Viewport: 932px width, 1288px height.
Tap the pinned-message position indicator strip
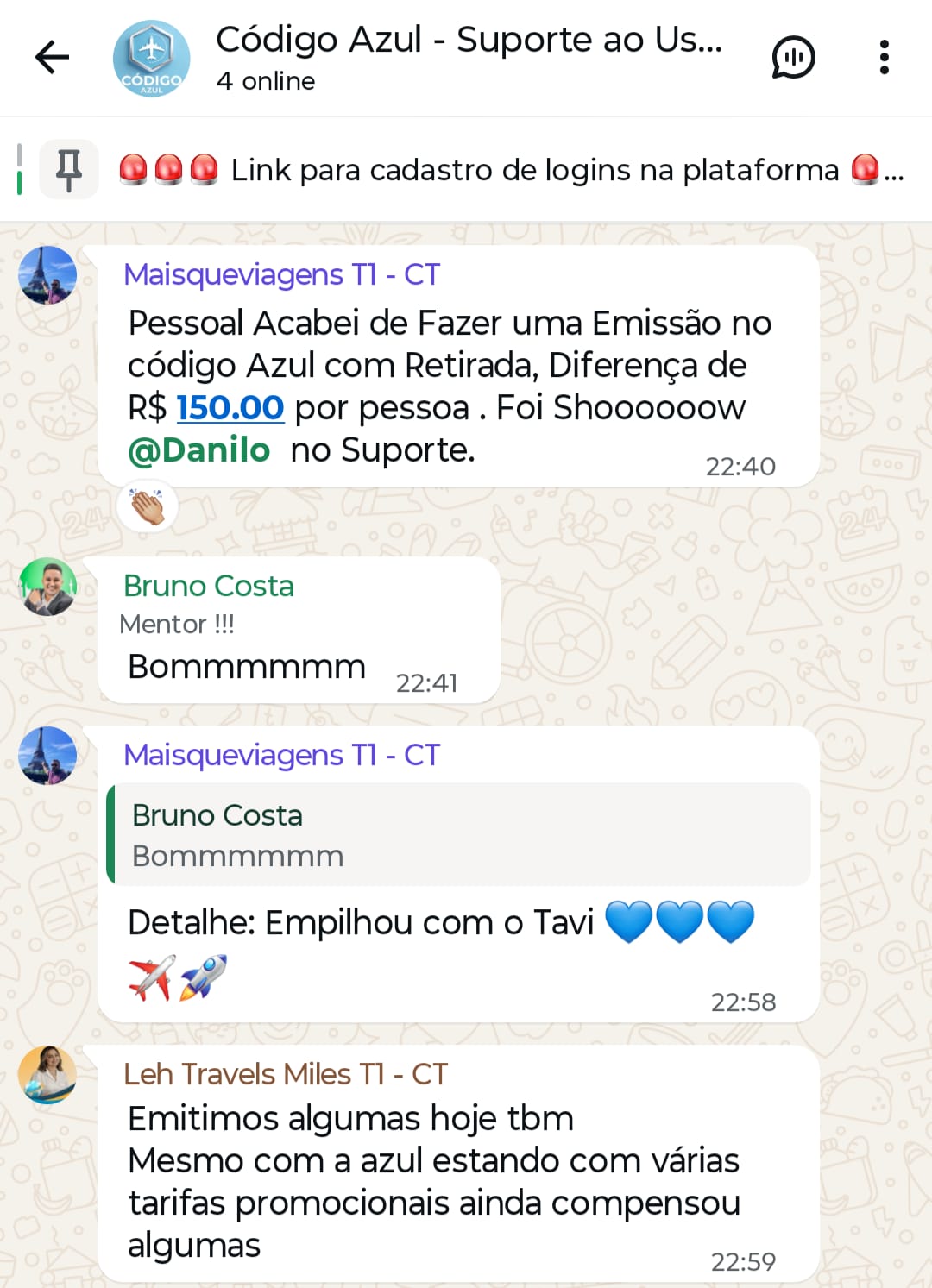click(17, 170)
